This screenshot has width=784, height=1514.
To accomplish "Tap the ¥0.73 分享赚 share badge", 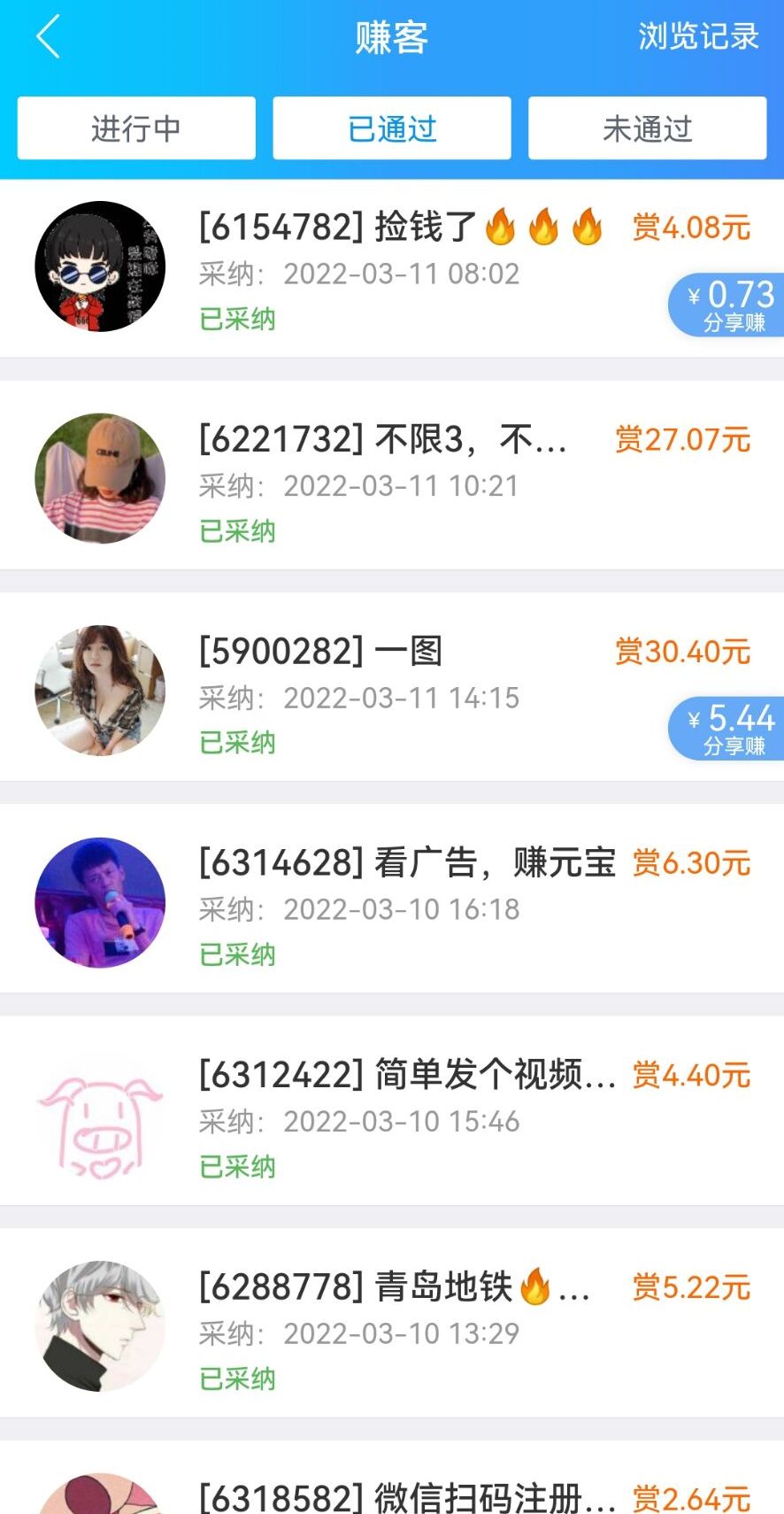I will 726,305.
